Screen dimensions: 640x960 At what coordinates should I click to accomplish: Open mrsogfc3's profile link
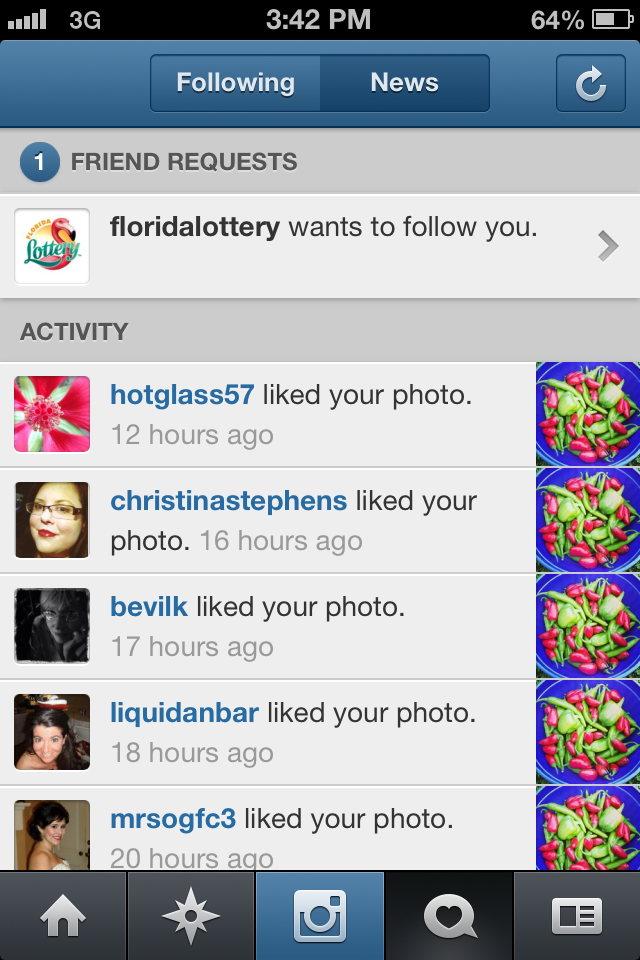coord(173,819)
